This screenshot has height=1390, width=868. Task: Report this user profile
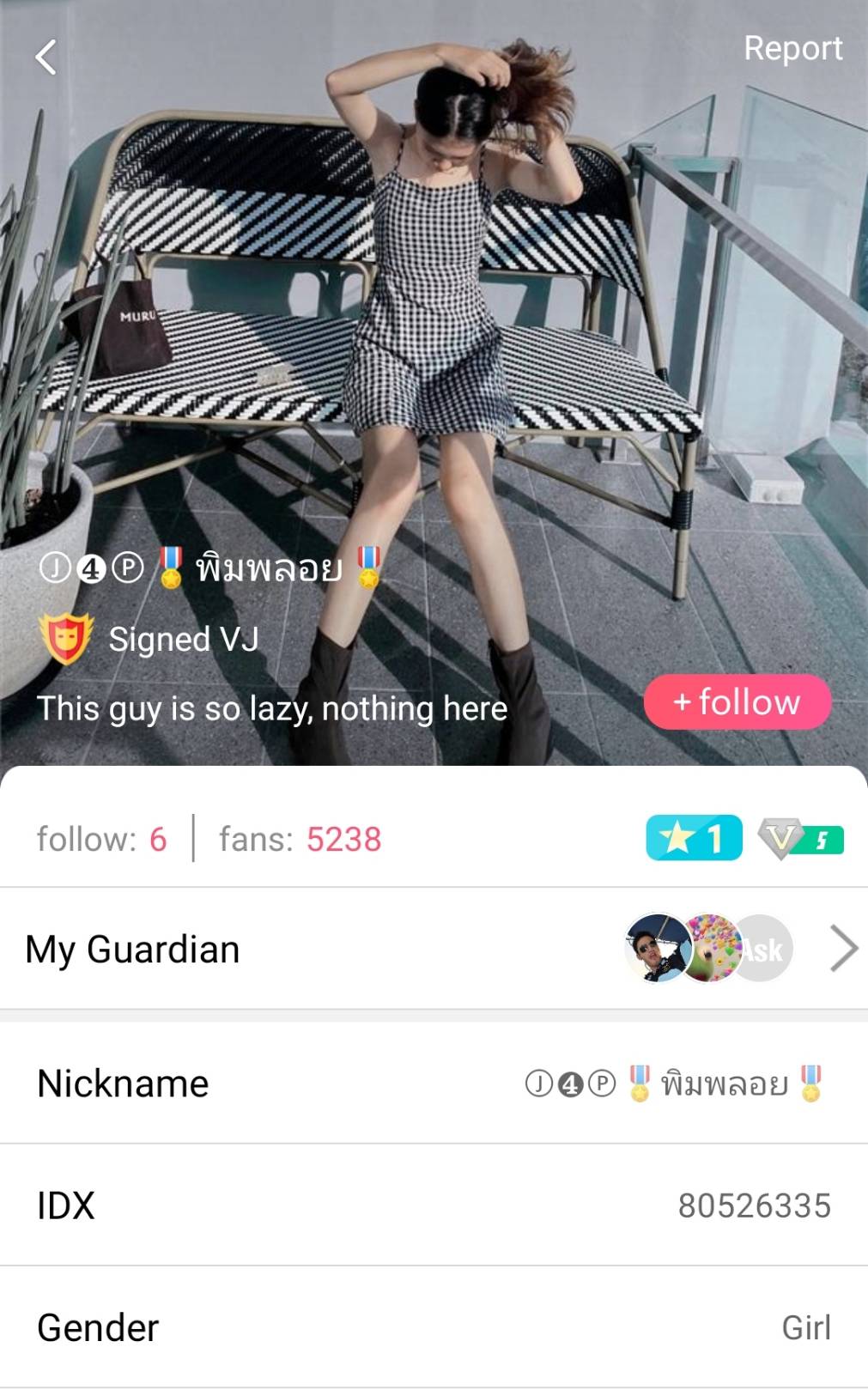pos(792,49)
